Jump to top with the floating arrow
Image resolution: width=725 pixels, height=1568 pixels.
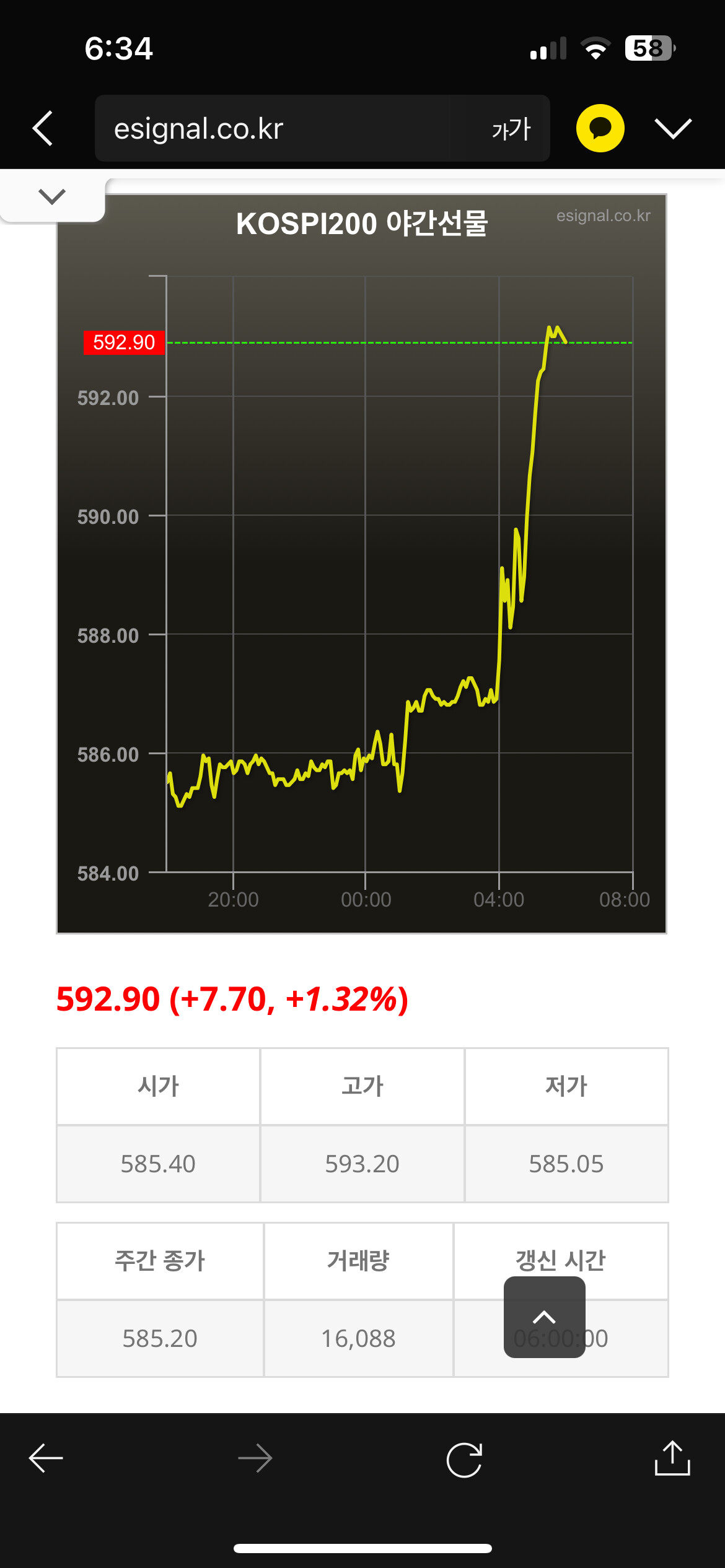click(544, 1317)
